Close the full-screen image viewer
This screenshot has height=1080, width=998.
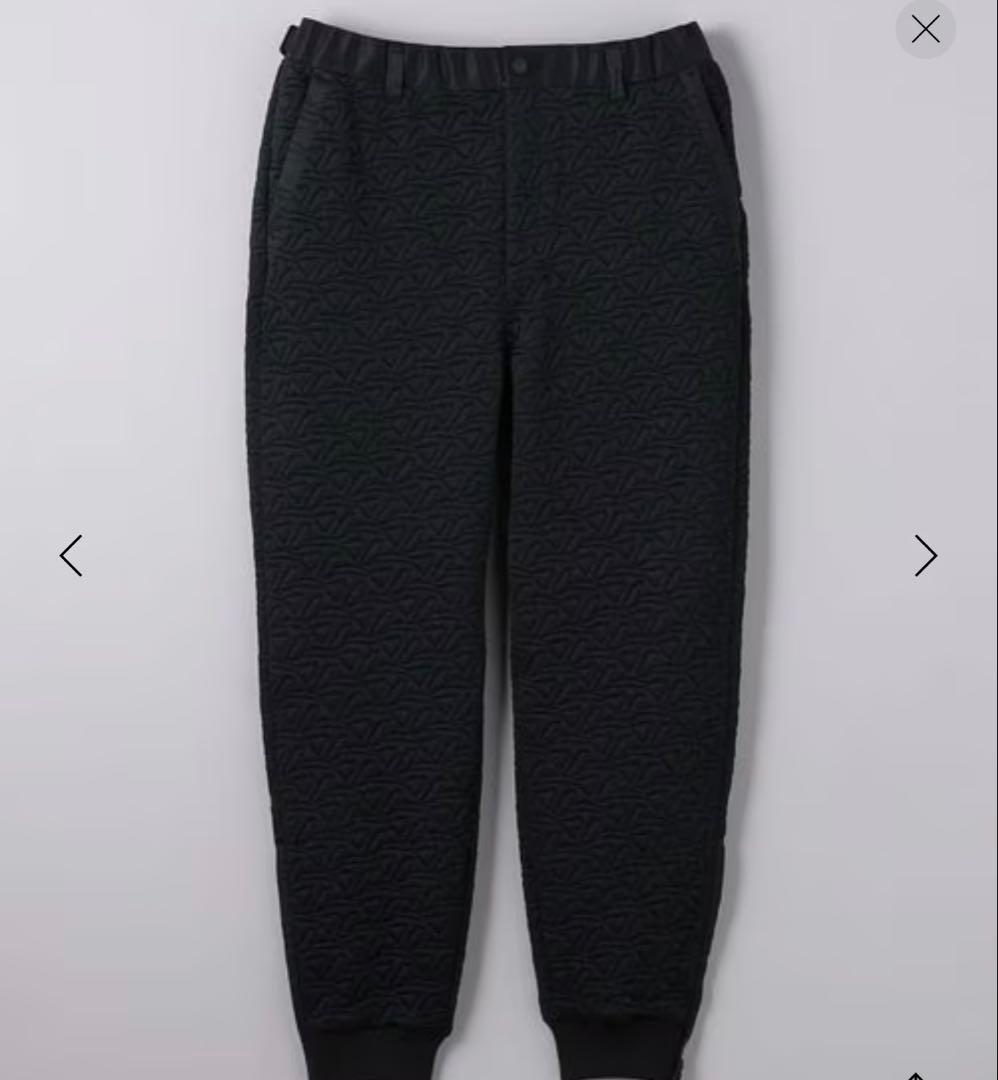(925, 29)
